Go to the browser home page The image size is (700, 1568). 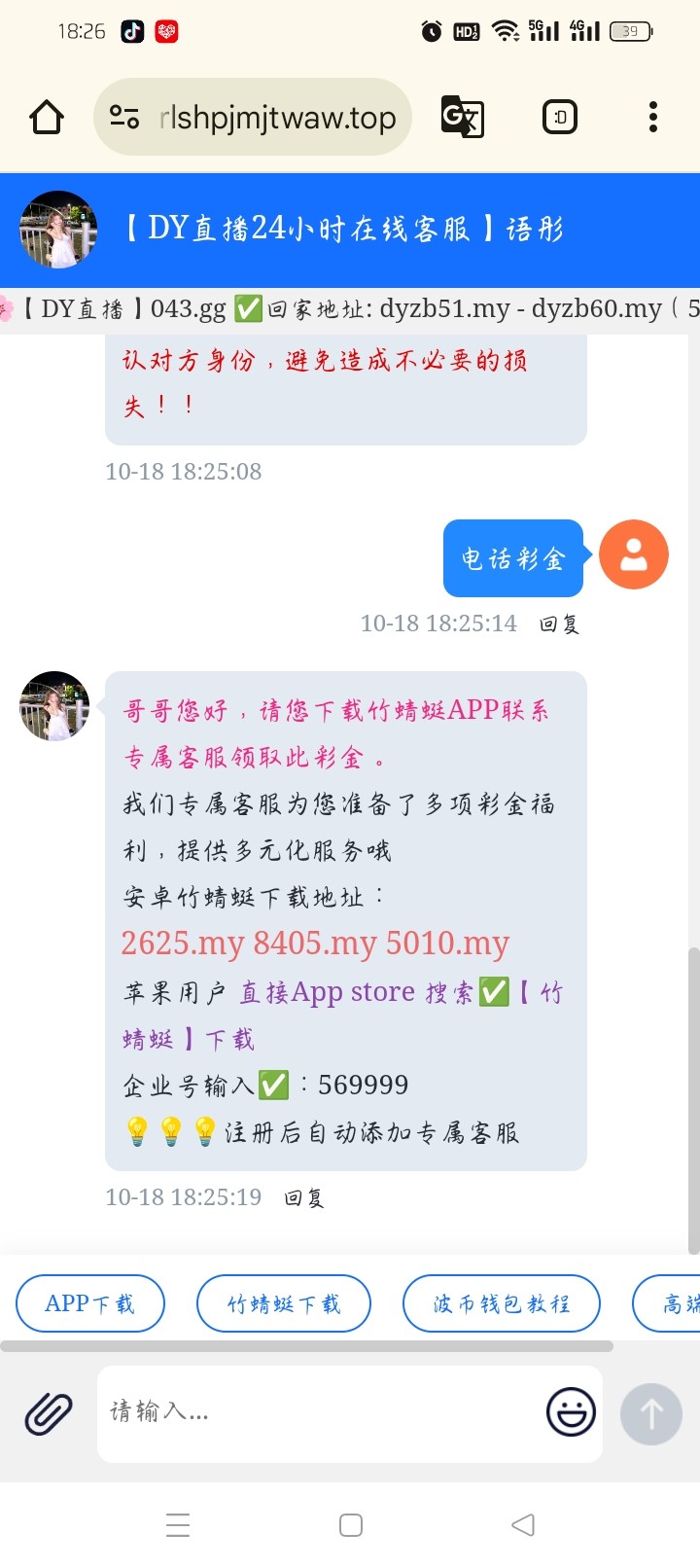47,118
